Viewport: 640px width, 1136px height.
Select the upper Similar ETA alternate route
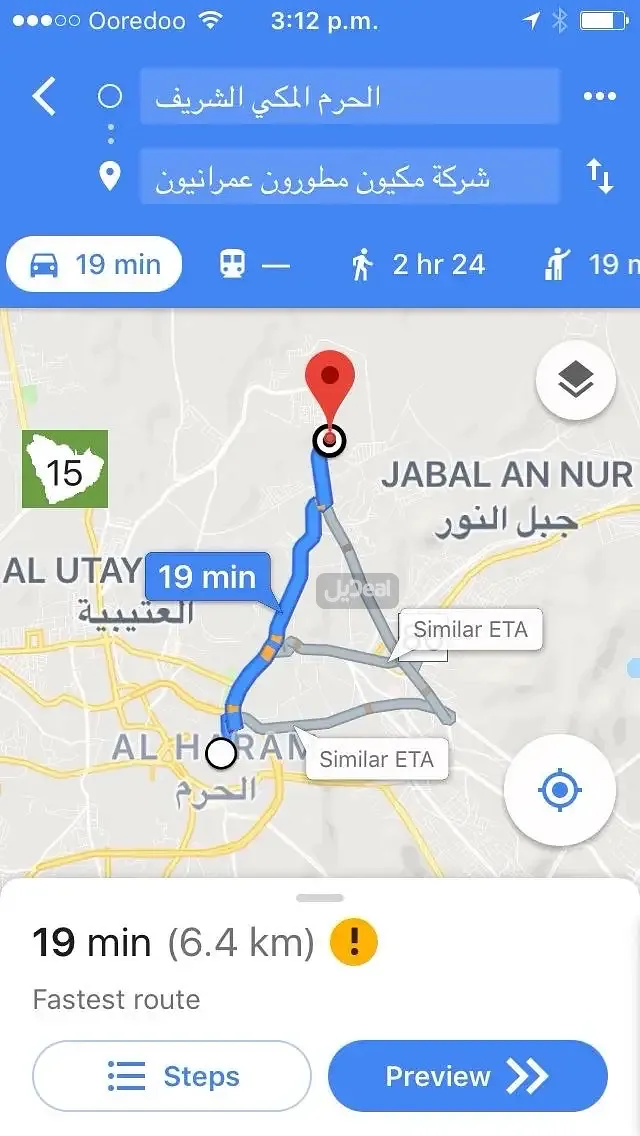point(470,630)
